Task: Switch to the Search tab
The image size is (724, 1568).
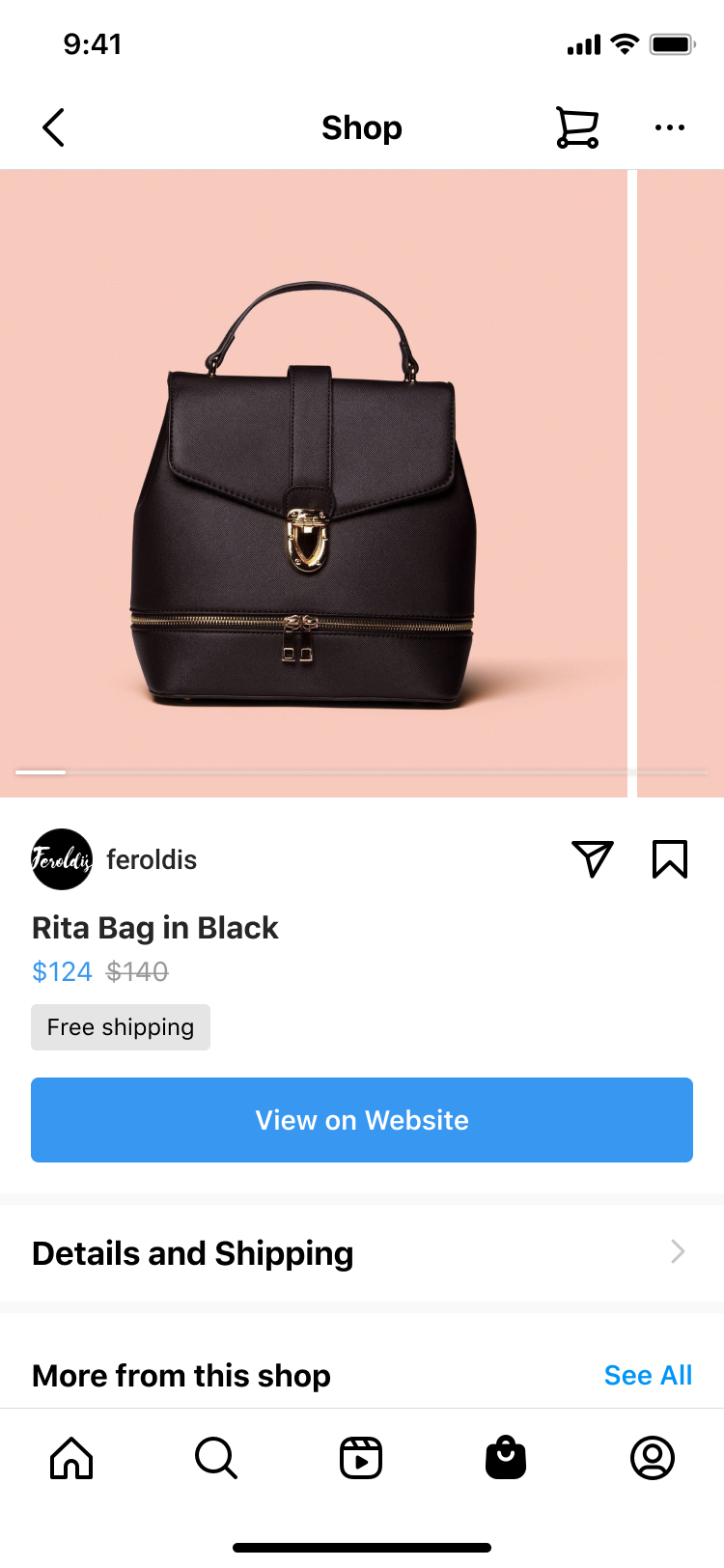Action: click(216, 1458)
